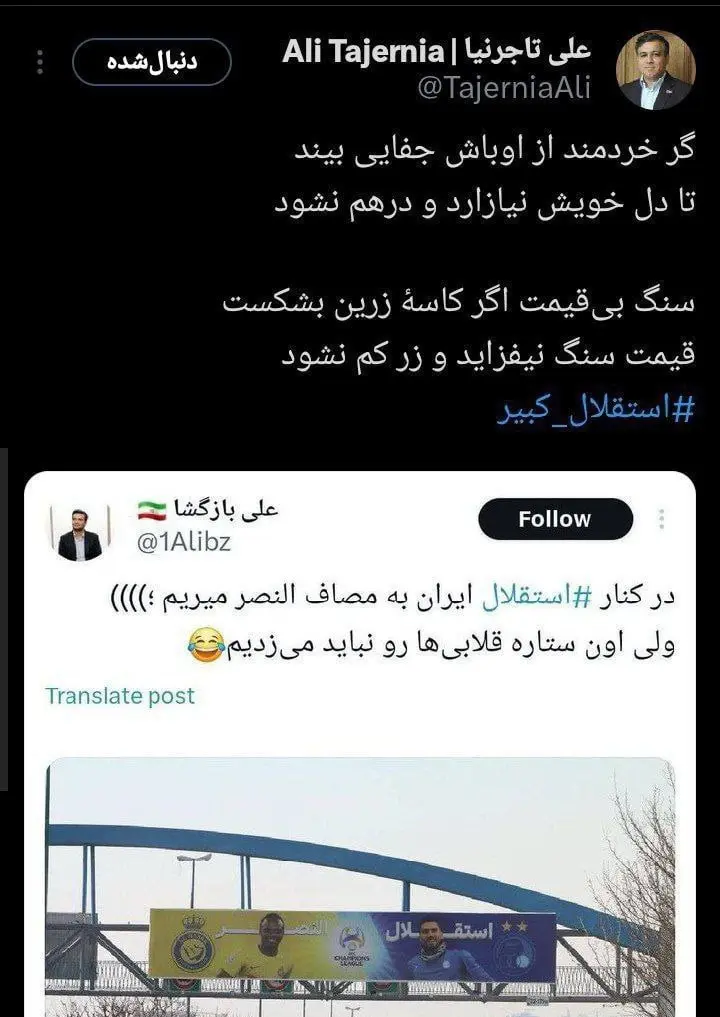The width and height of the screenshot is (720, 1017).
Task: View @1Alibz profile avatar
Action: pyautogui.click(x=80, y=532)
